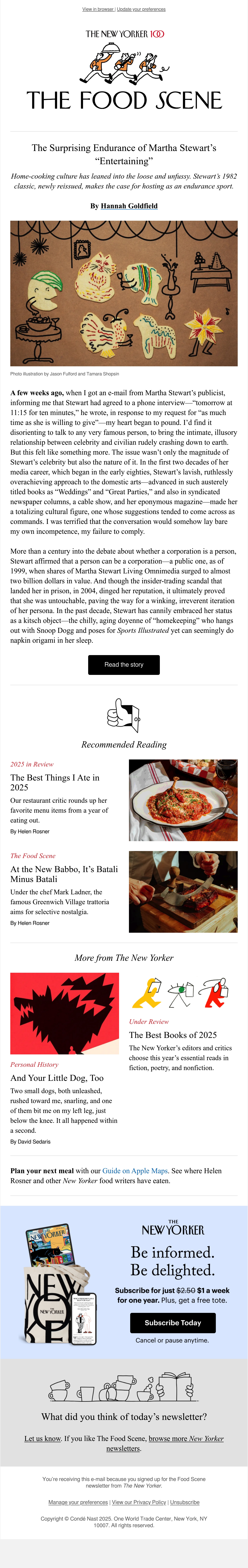Screen dimensions: 248x1568
Task: Open the steak-cutting photo
Action: [x=183, y=892]
